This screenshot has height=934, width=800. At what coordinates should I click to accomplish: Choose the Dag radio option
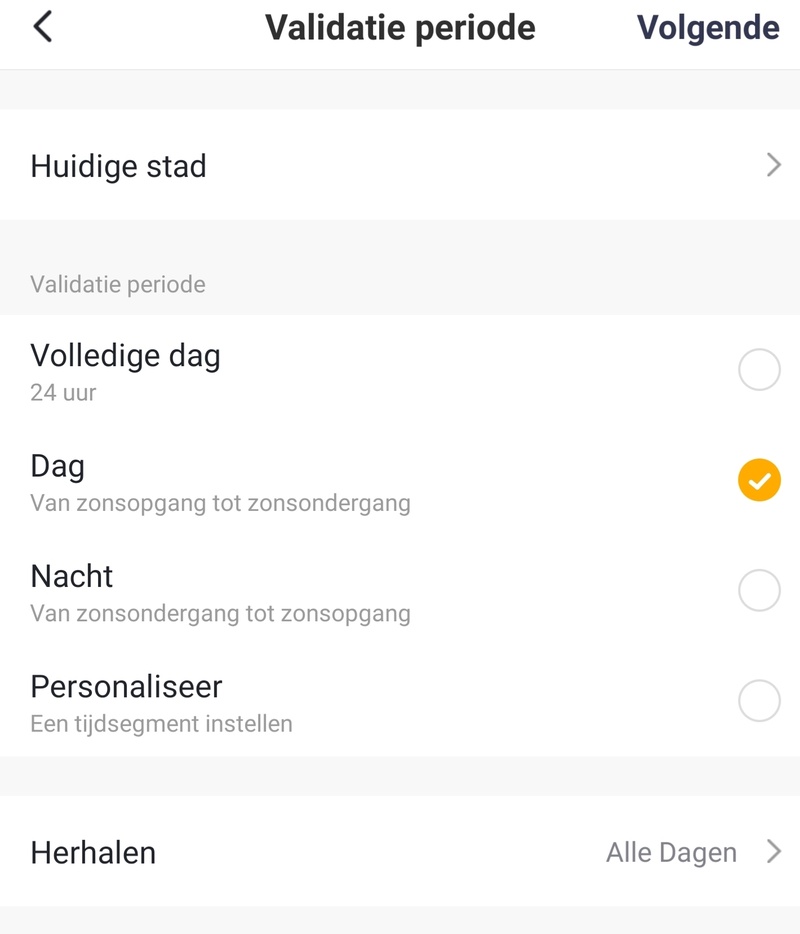(758, 480)
